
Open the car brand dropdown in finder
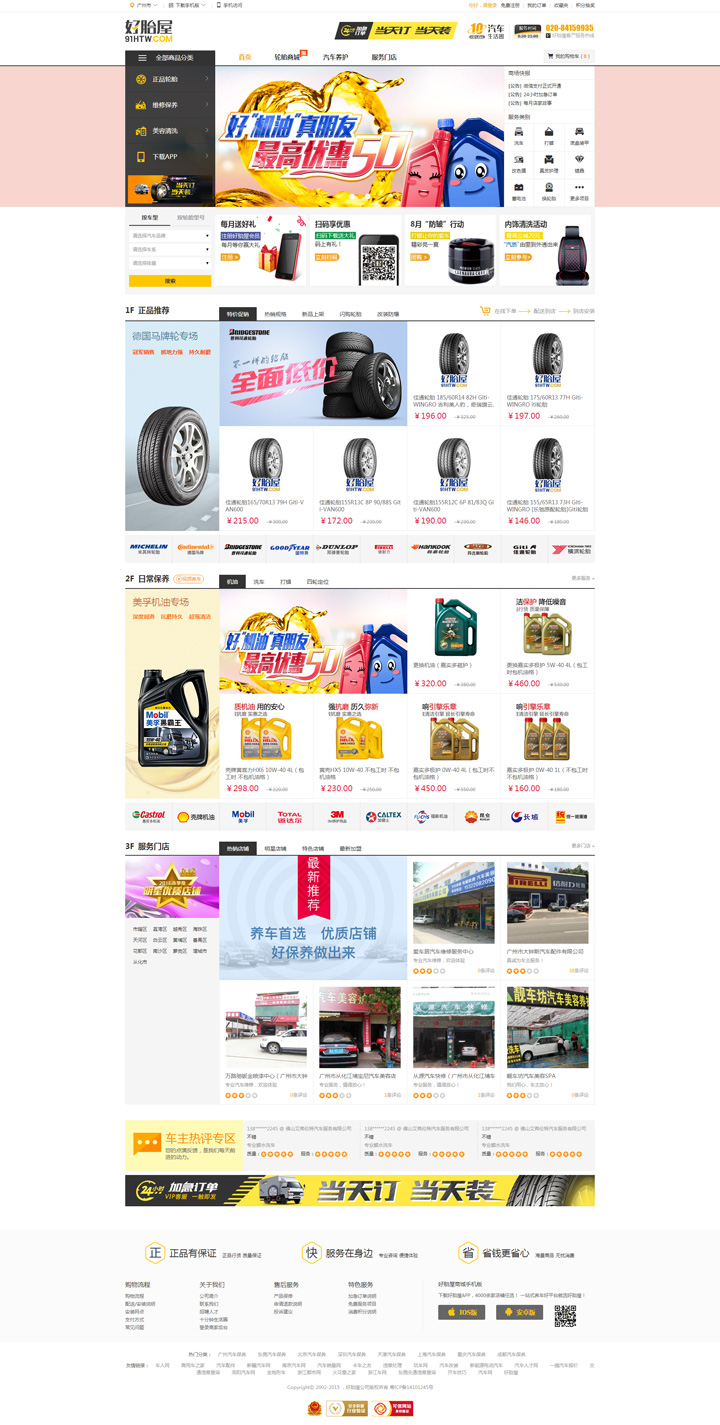point(170,236)
